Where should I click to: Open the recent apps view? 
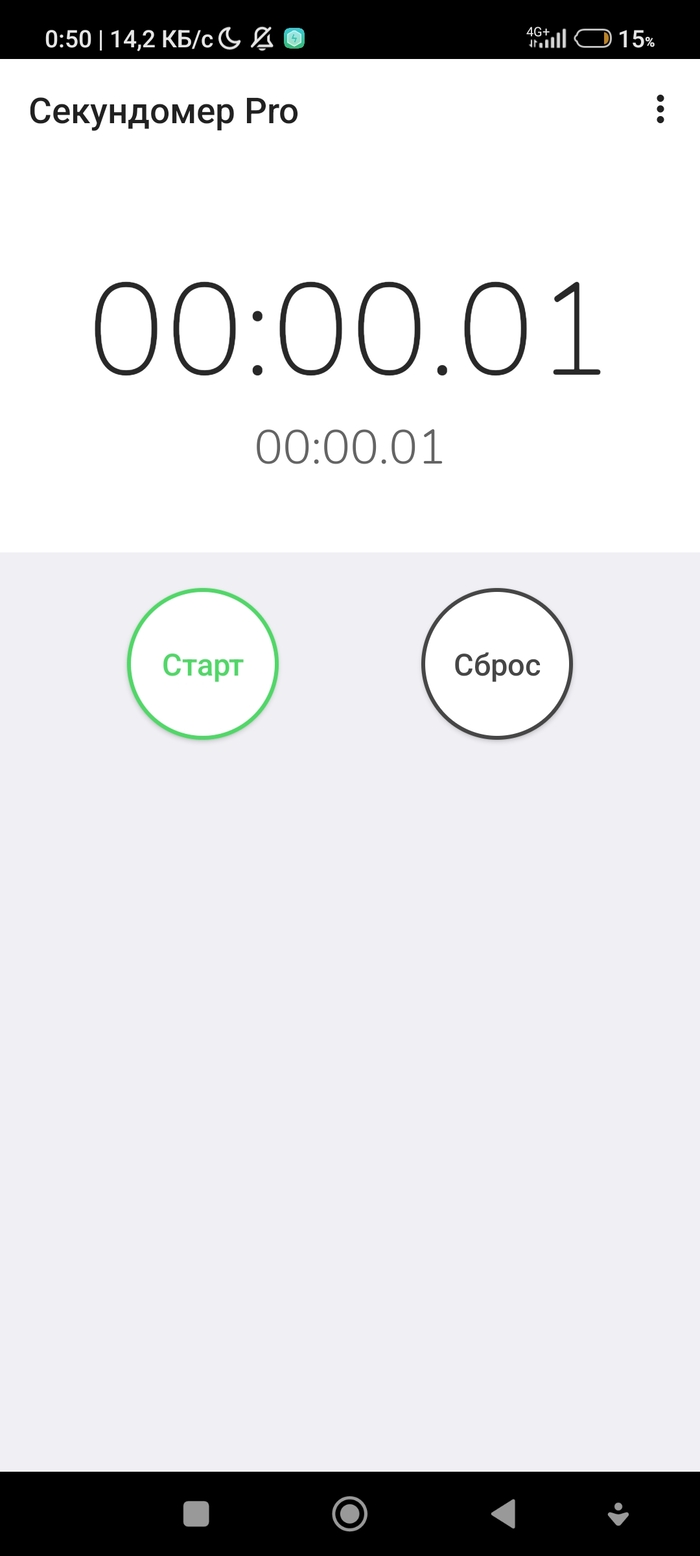click(196, 1514)
